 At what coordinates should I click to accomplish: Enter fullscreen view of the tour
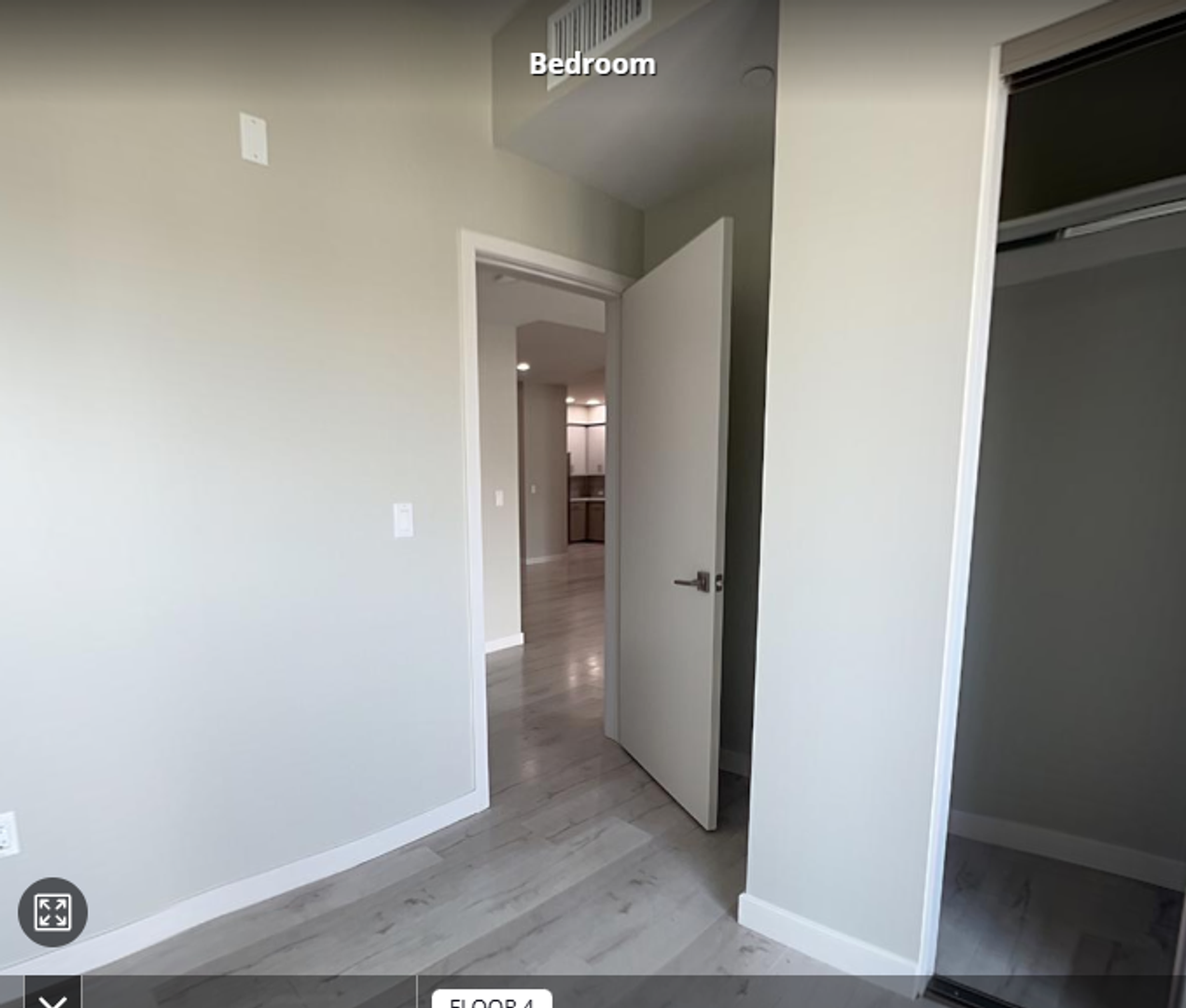[52, 912]
